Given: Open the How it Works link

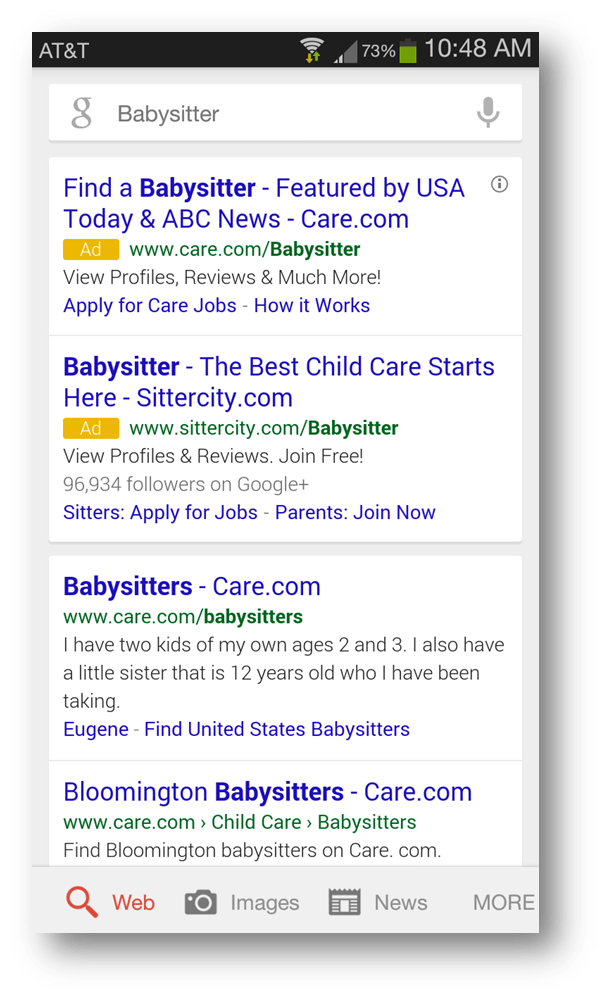Looking at the screenshot, I should (x=312, y=306).
